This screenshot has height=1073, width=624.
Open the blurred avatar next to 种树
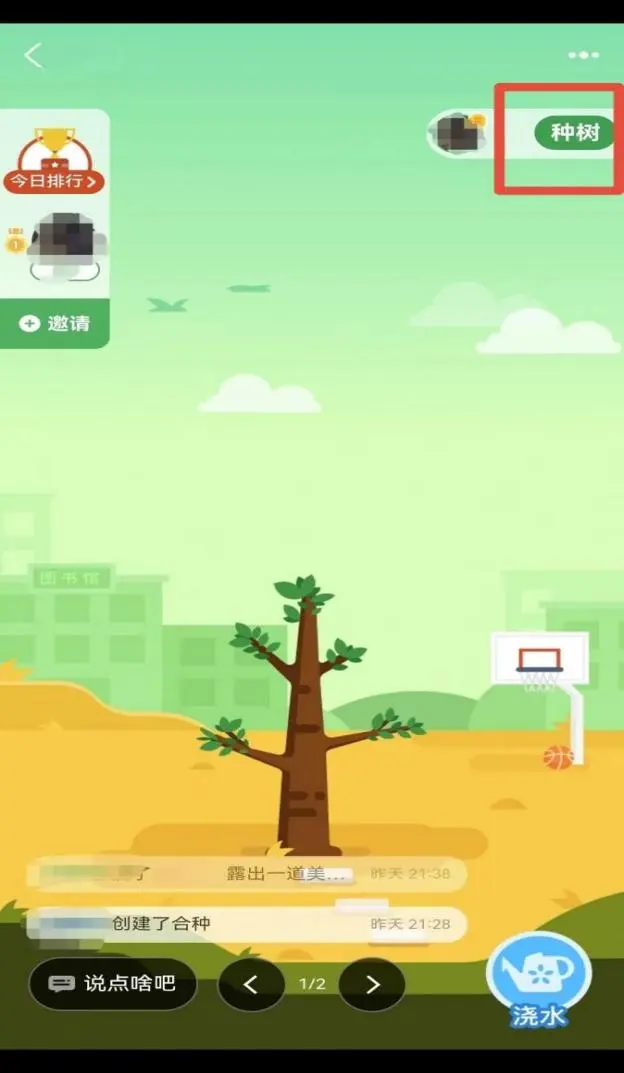[x=458, y=133]
